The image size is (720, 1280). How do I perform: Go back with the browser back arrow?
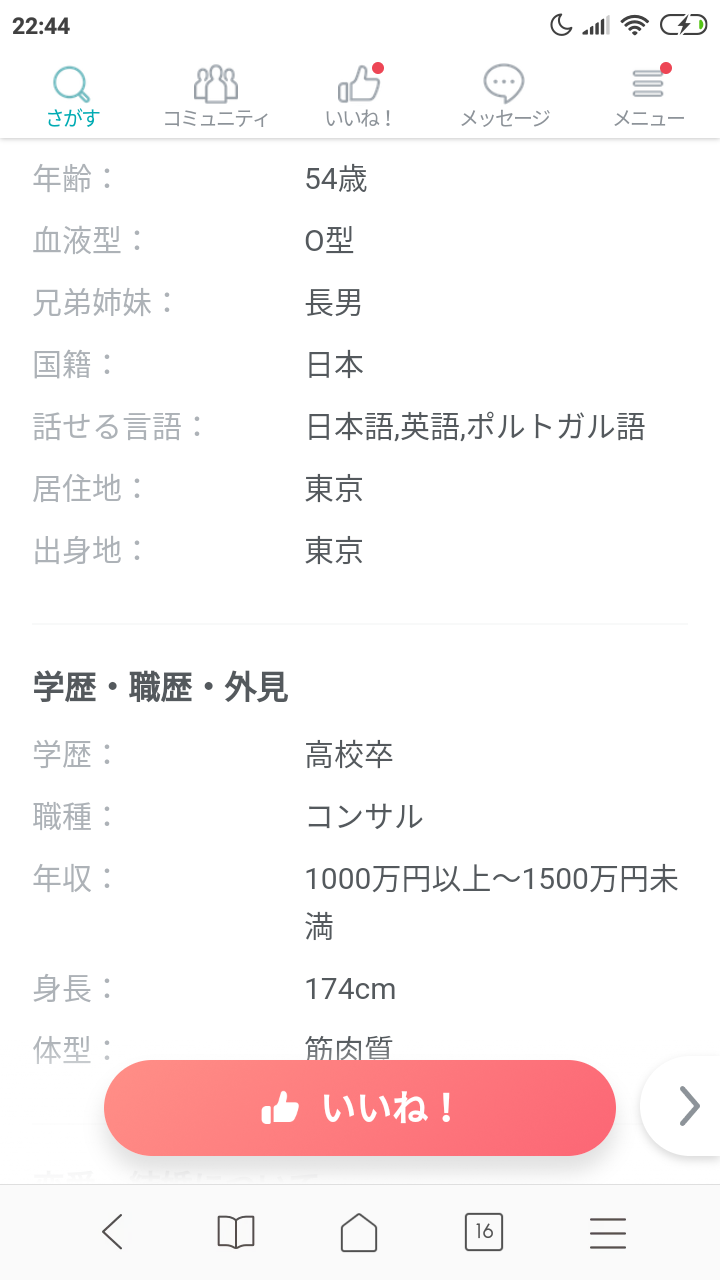click(112, 1232)
